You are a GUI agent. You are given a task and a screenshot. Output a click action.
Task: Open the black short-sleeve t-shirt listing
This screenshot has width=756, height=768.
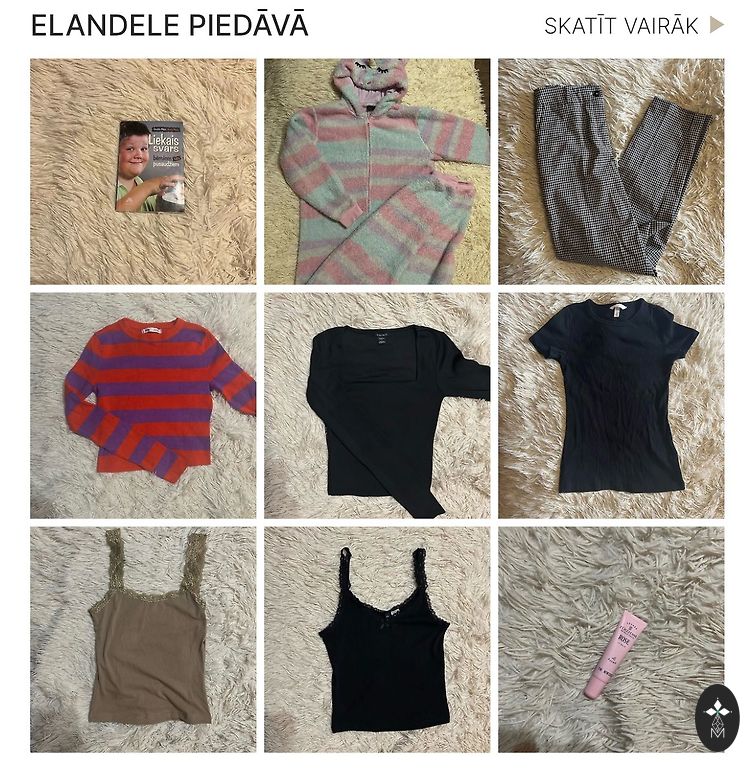click(x=611, y=405)
